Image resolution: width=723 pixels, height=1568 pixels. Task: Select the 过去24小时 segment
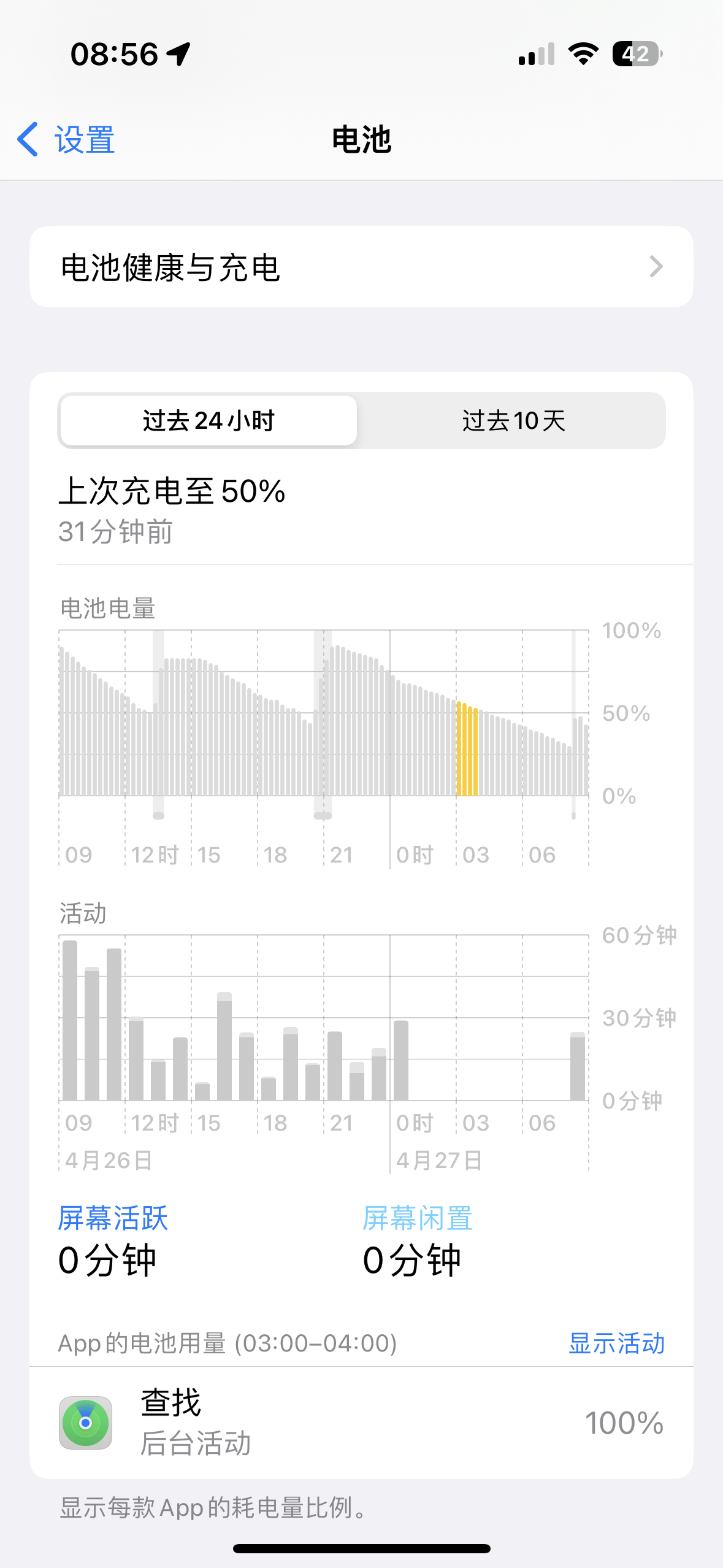point(208,421)
